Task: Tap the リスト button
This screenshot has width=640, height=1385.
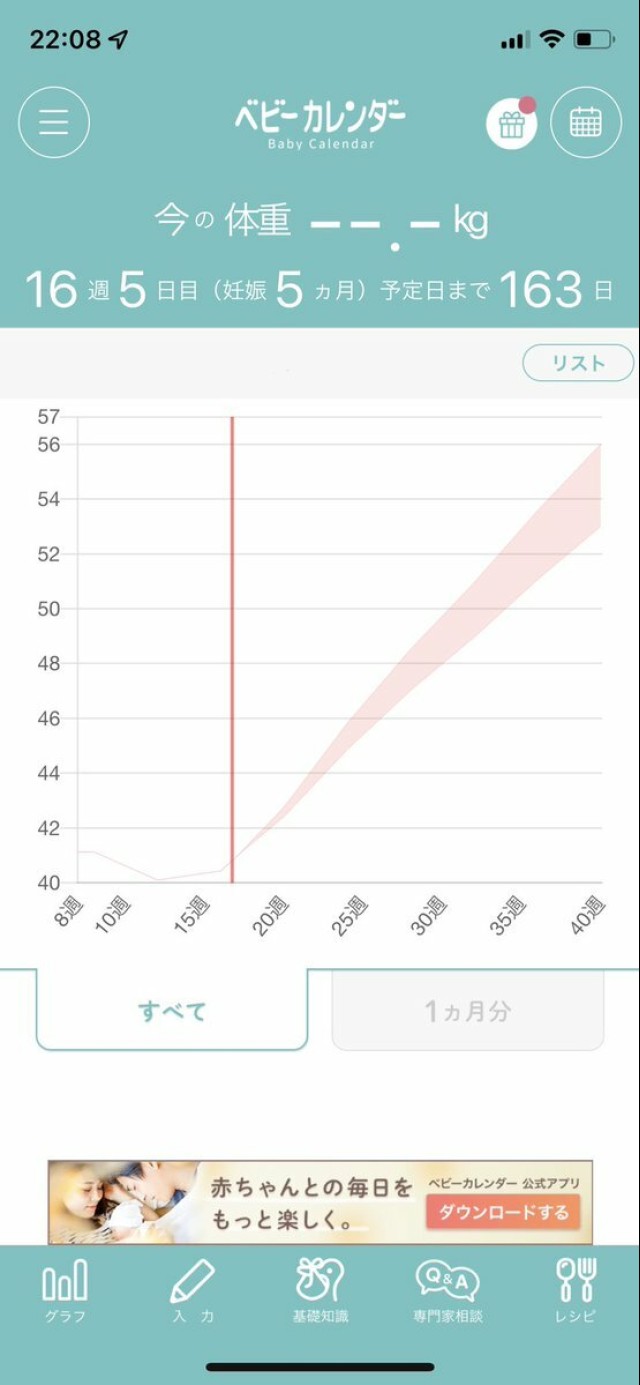Action: click(578, 363)
